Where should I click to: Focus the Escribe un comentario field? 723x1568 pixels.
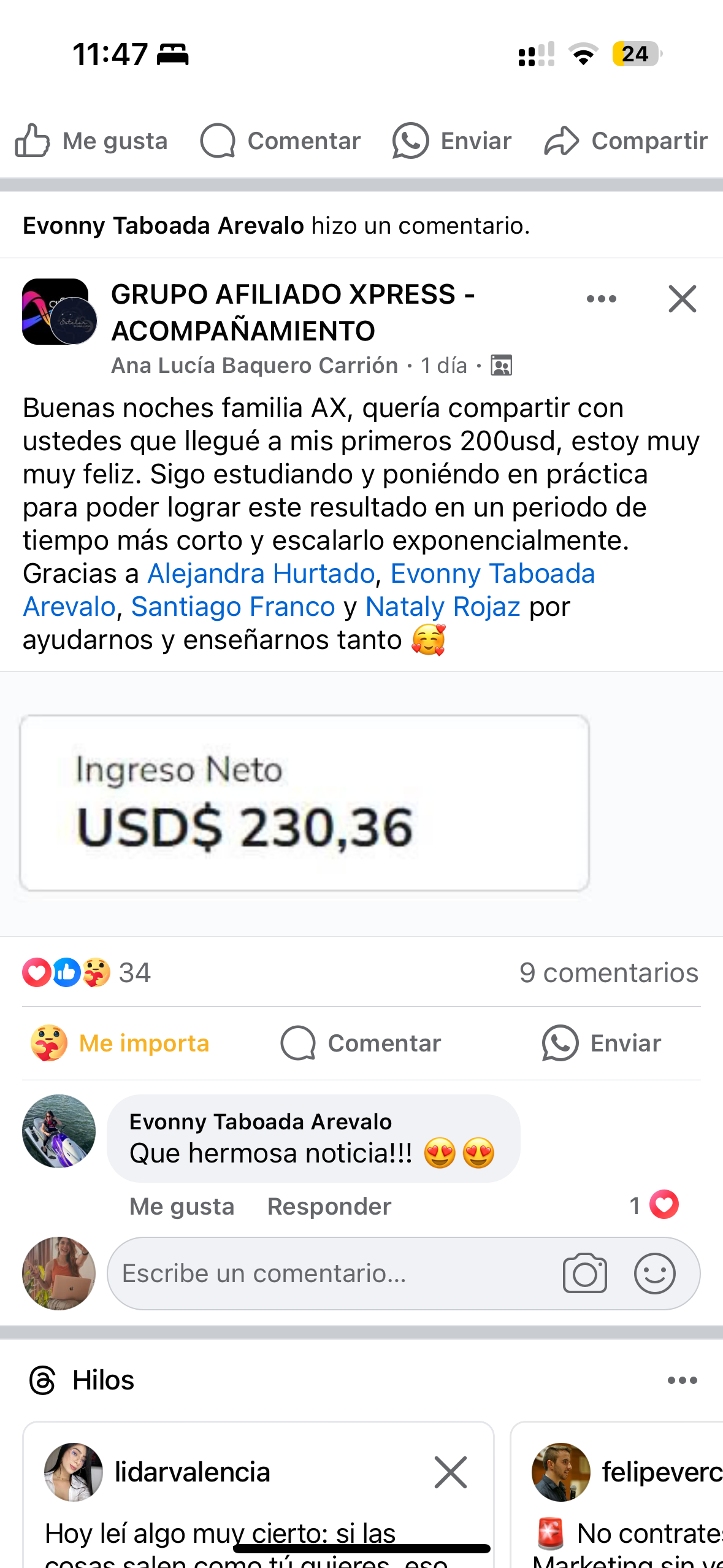point(331,1274)
